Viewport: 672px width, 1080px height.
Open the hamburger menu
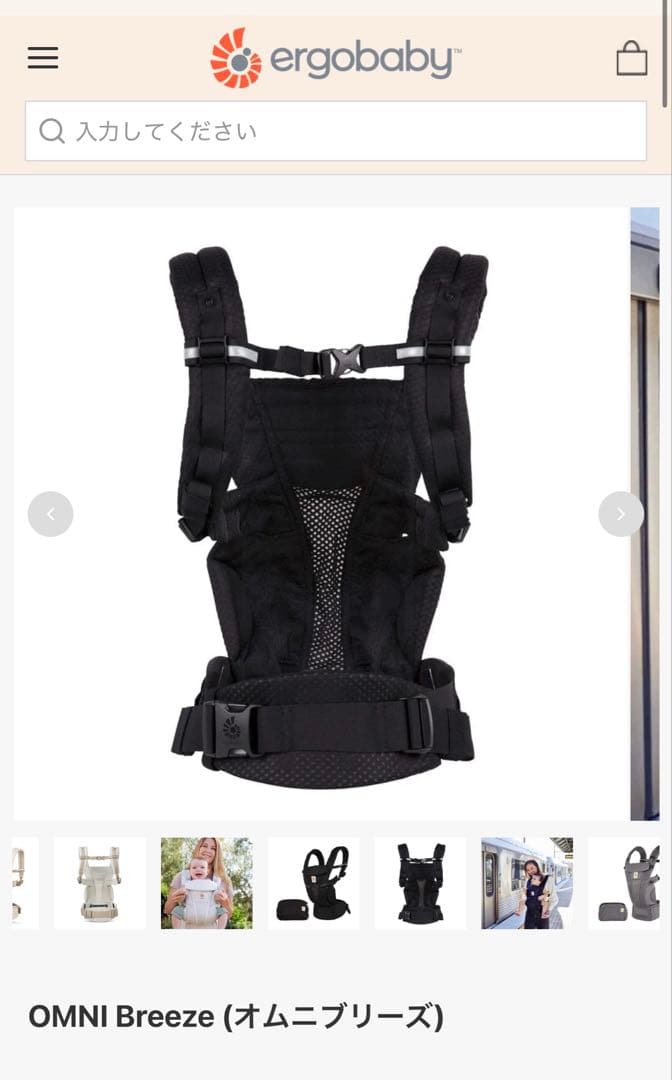click(43, 58)
